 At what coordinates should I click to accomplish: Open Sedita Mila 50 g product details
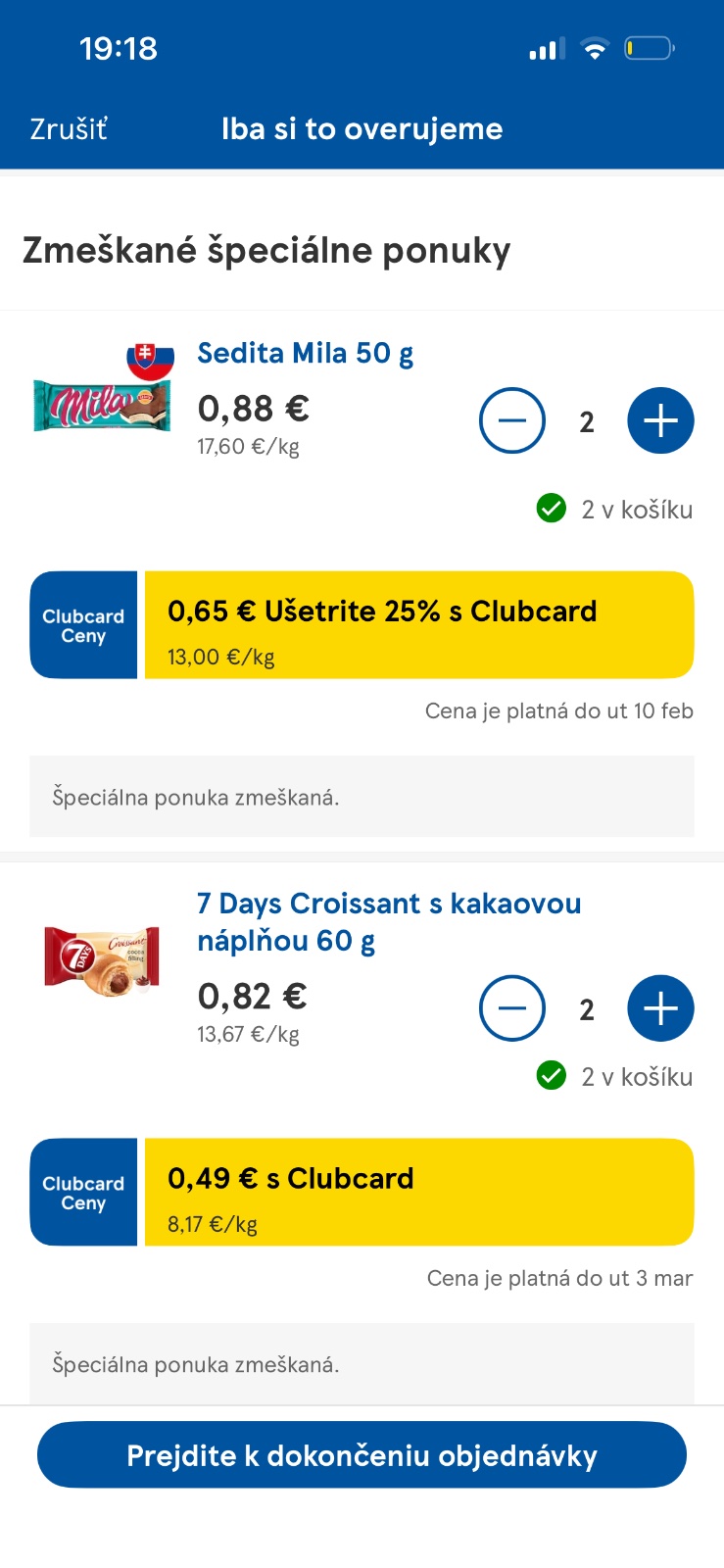click(305, 353)
